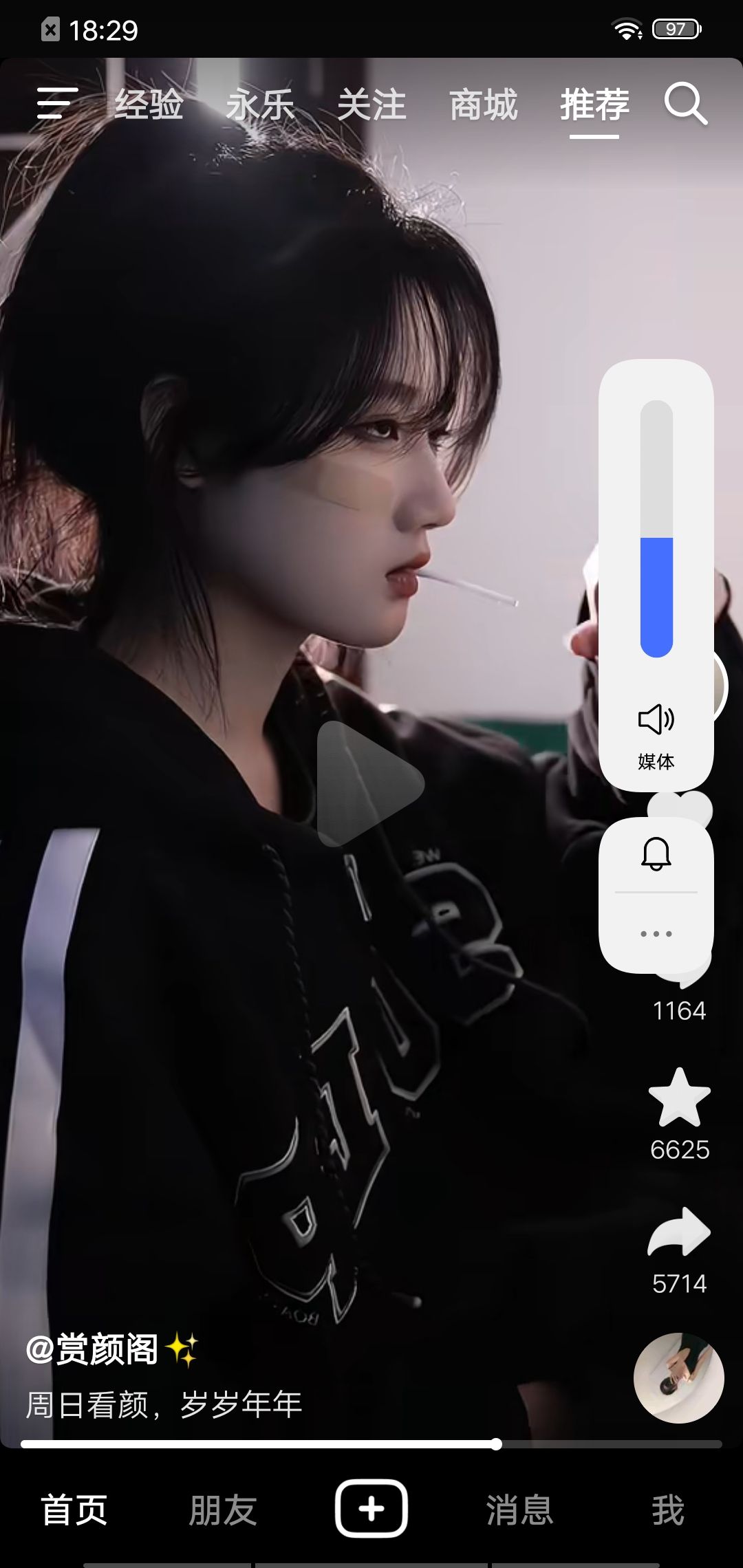Switch to the 永乐 tab
The image size is (743, 1568).
coord(260,105)
